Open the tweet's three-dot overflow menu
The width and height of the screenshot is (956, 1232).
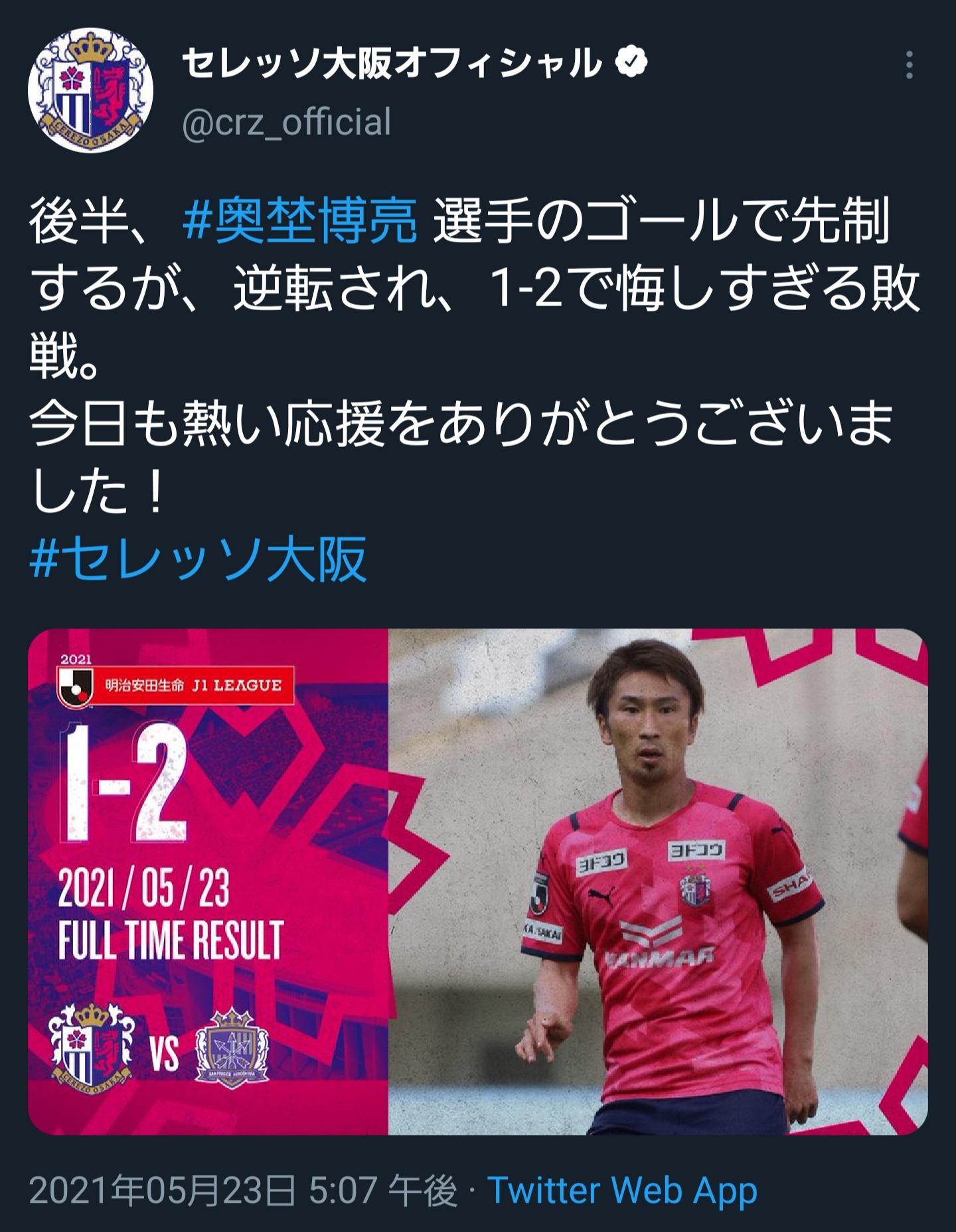[909, 65]
